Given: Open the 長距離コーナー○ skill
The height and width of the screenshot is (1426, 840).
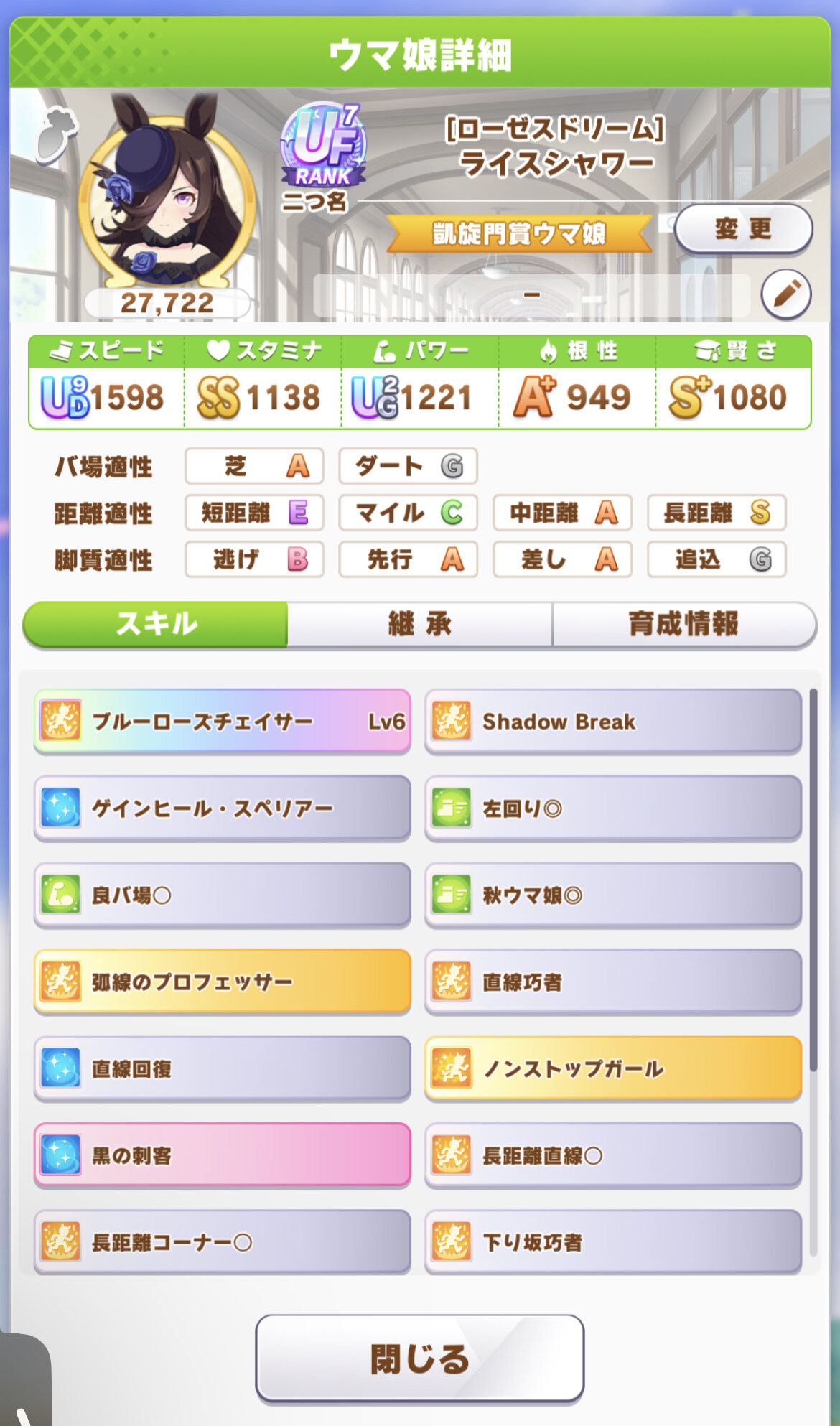Looking at the screenshot, I should 222,1243.
